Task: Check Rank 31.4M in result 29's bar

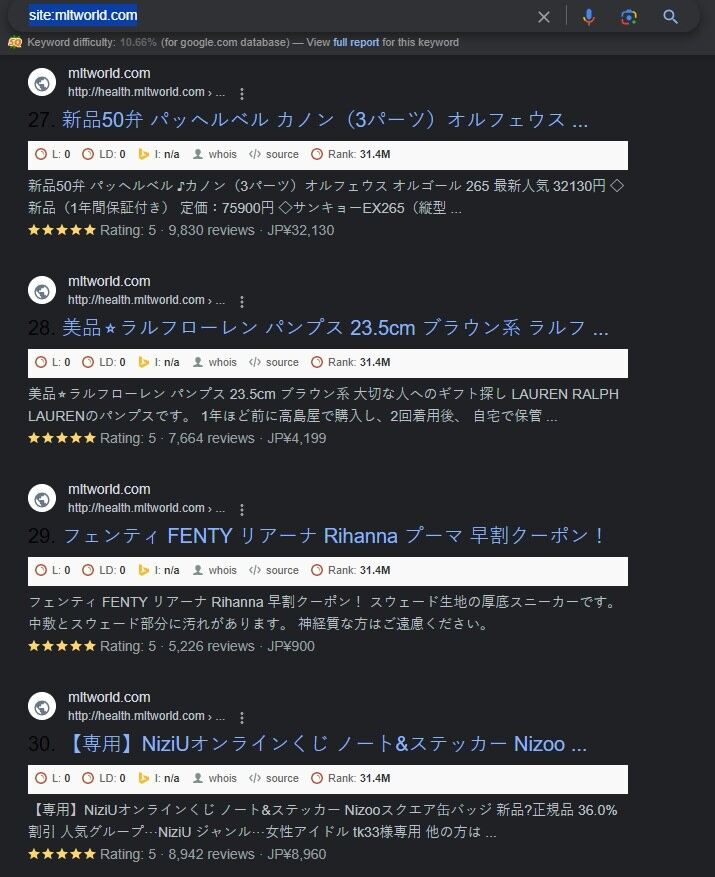Action: [351, 570]
